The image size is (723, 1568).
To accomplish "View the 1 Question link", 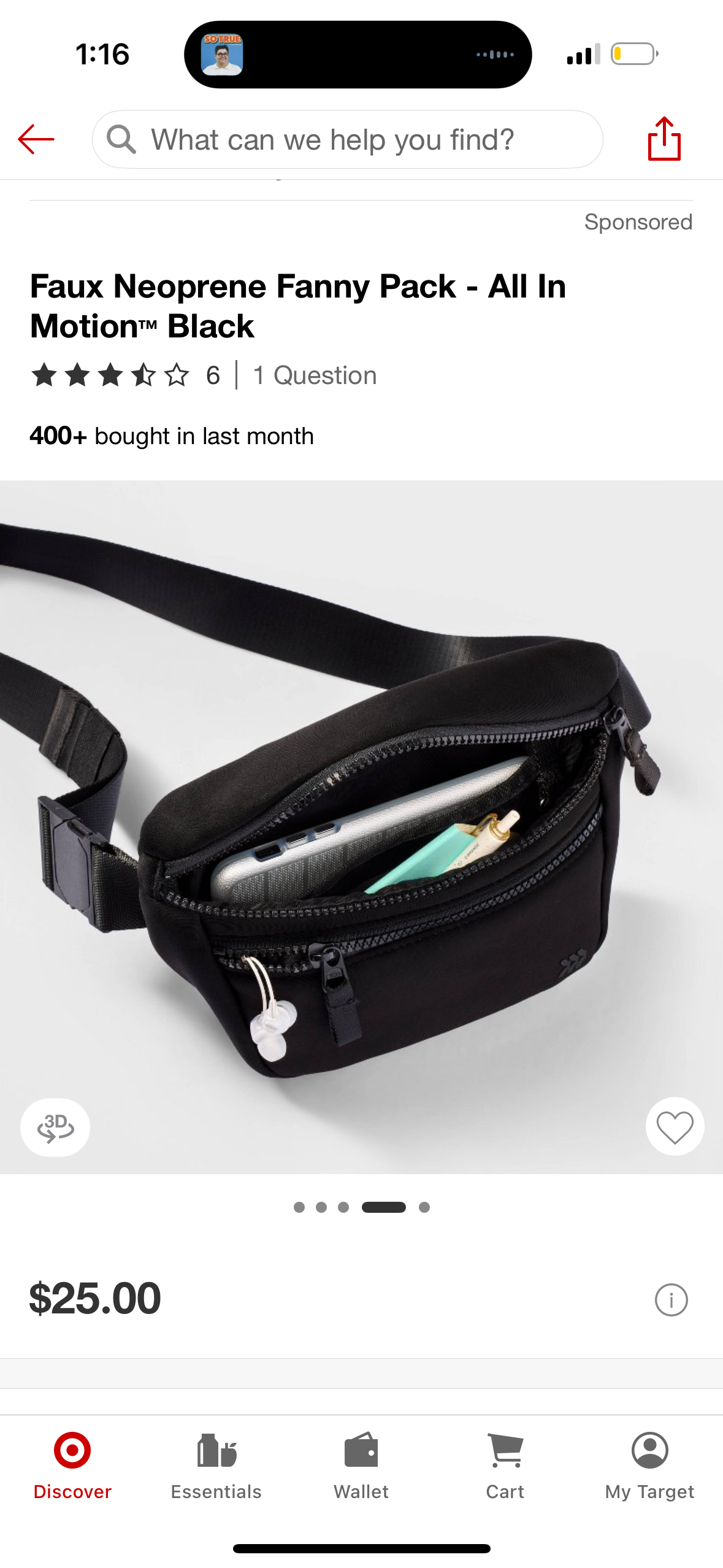I will pos(315,375).
